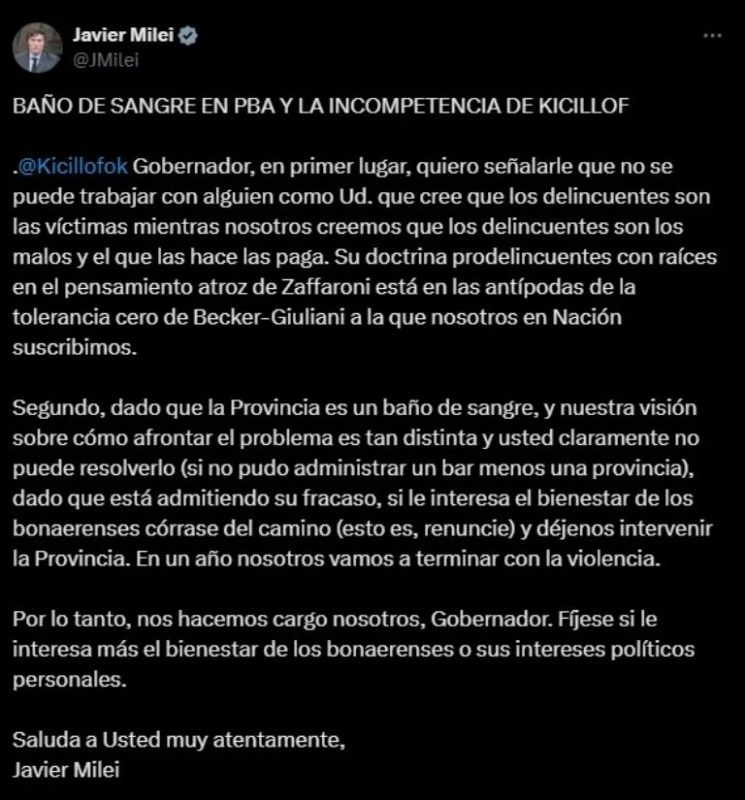This screenshot has height=800, width=745.
Task: Open the Javier Milei display name
Action: tap(123, 35)
